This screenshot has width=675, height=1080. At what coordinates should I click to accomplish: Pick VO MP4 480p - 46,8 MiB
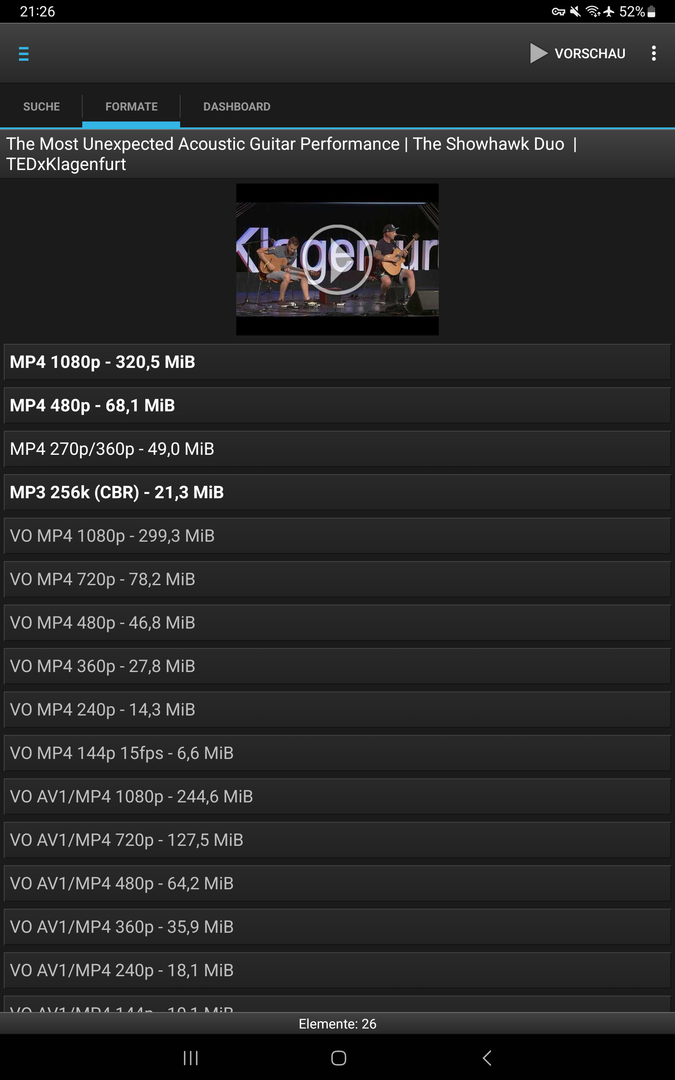(x=337, y=623)
